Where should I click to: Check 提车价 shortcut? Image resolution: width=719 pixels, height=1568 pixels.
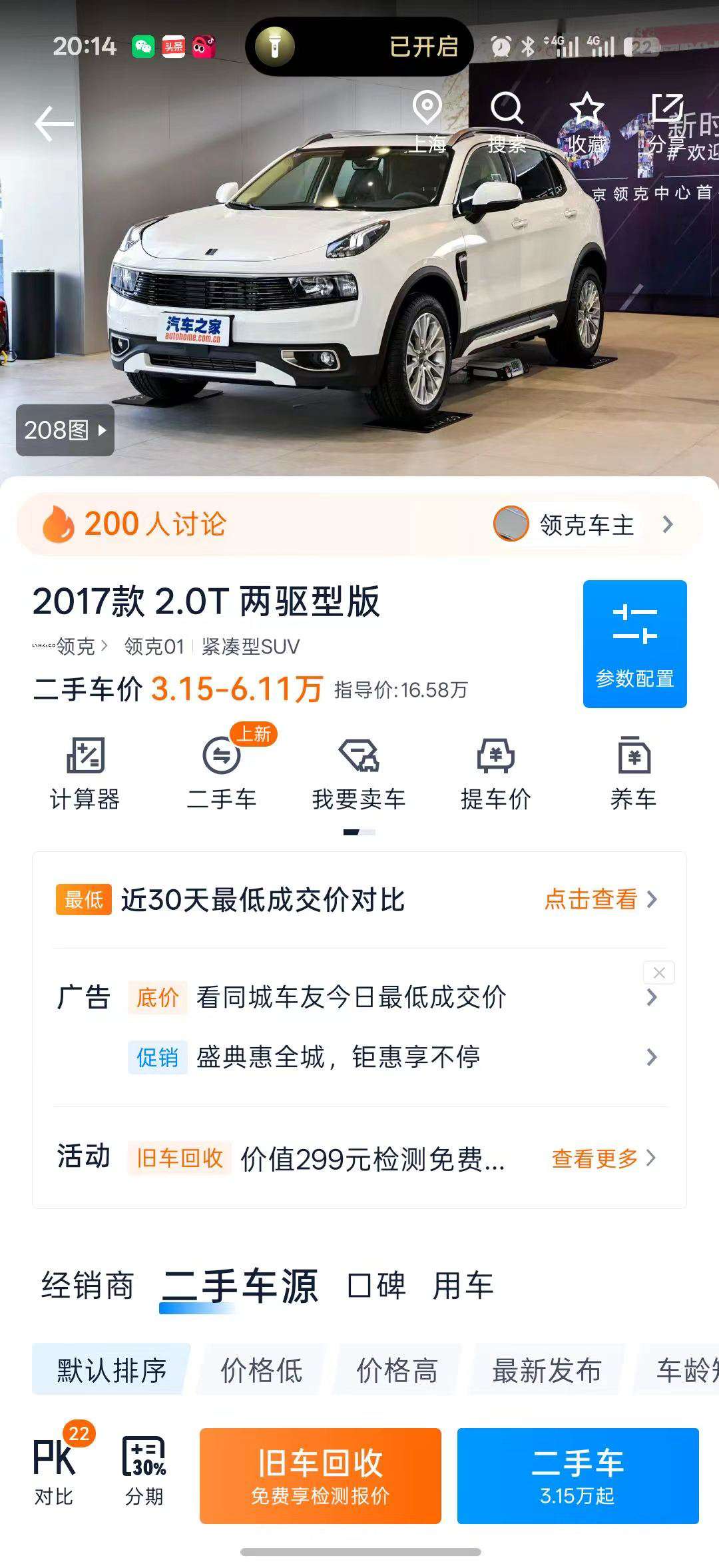click(496, 773)
